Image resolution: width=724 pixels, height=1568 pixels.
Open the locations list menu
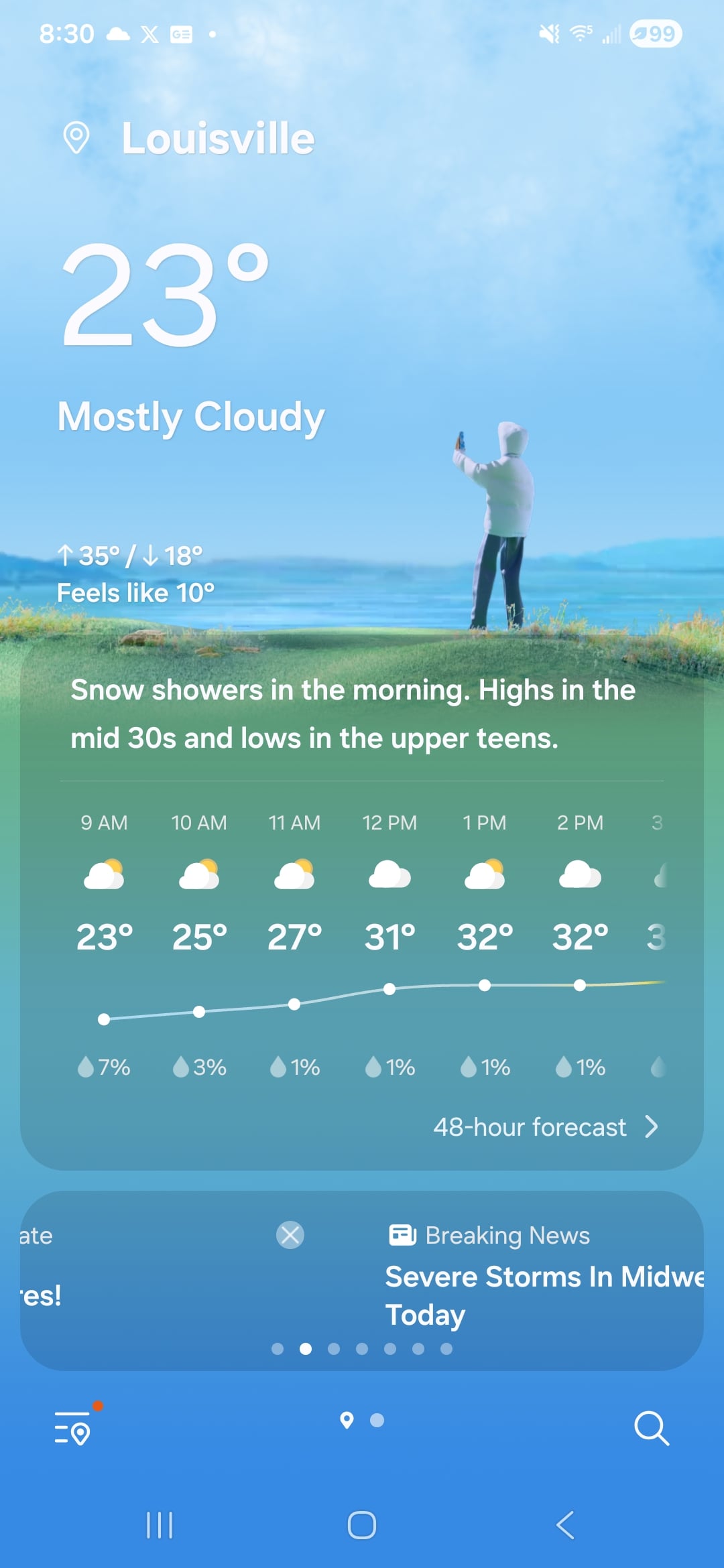pos(74,1427)
